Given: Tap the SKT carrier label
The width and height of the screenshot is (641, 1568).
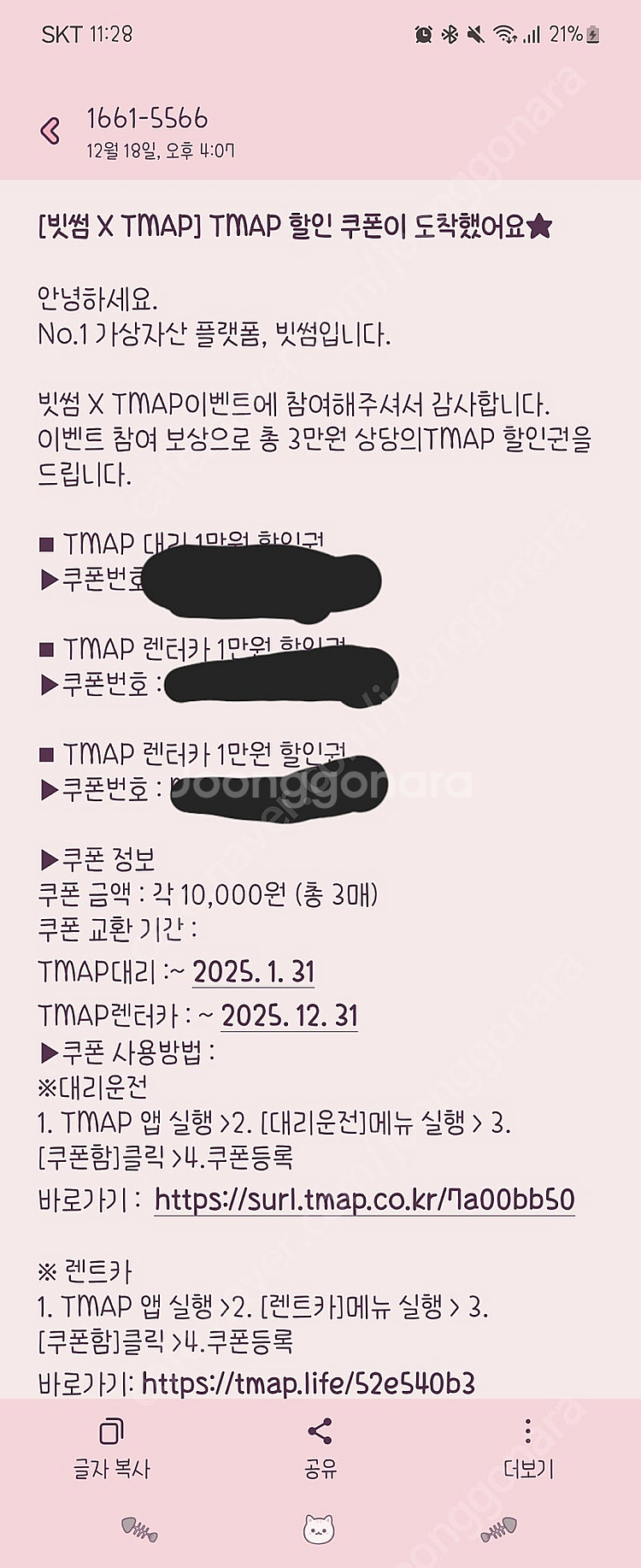Looking at the screenshot, I should 60,34.
